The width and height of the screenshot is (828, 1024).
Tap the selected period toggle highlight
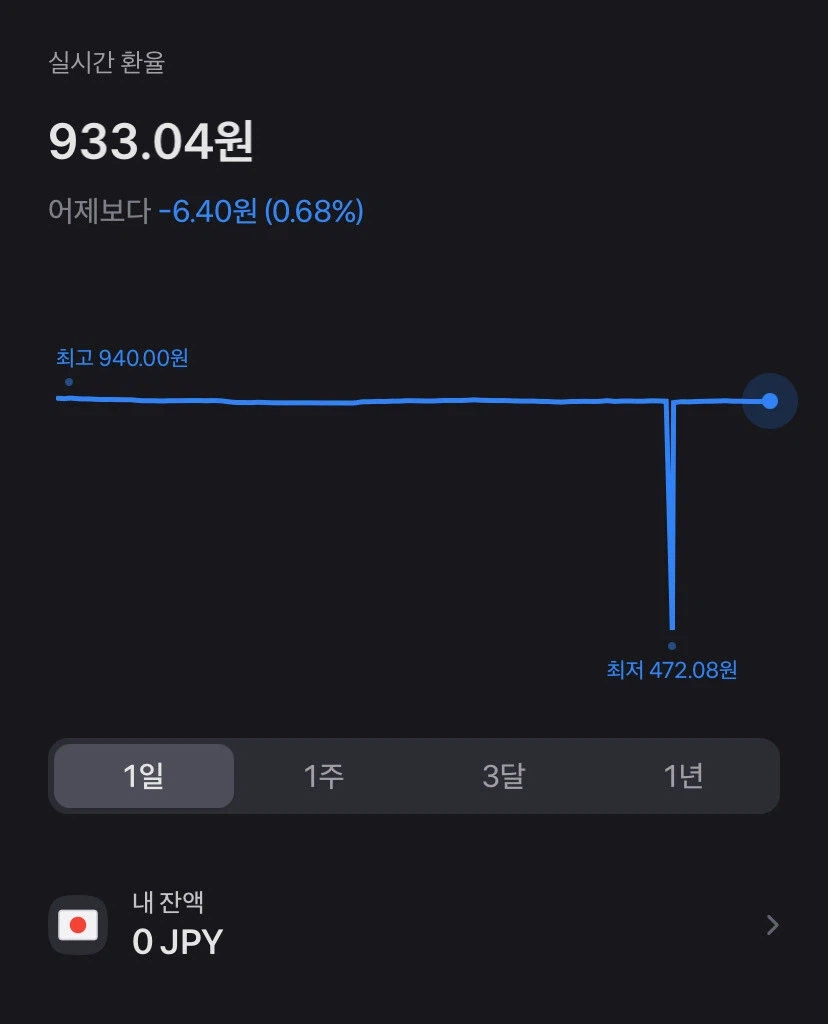[x=142, y=775]
